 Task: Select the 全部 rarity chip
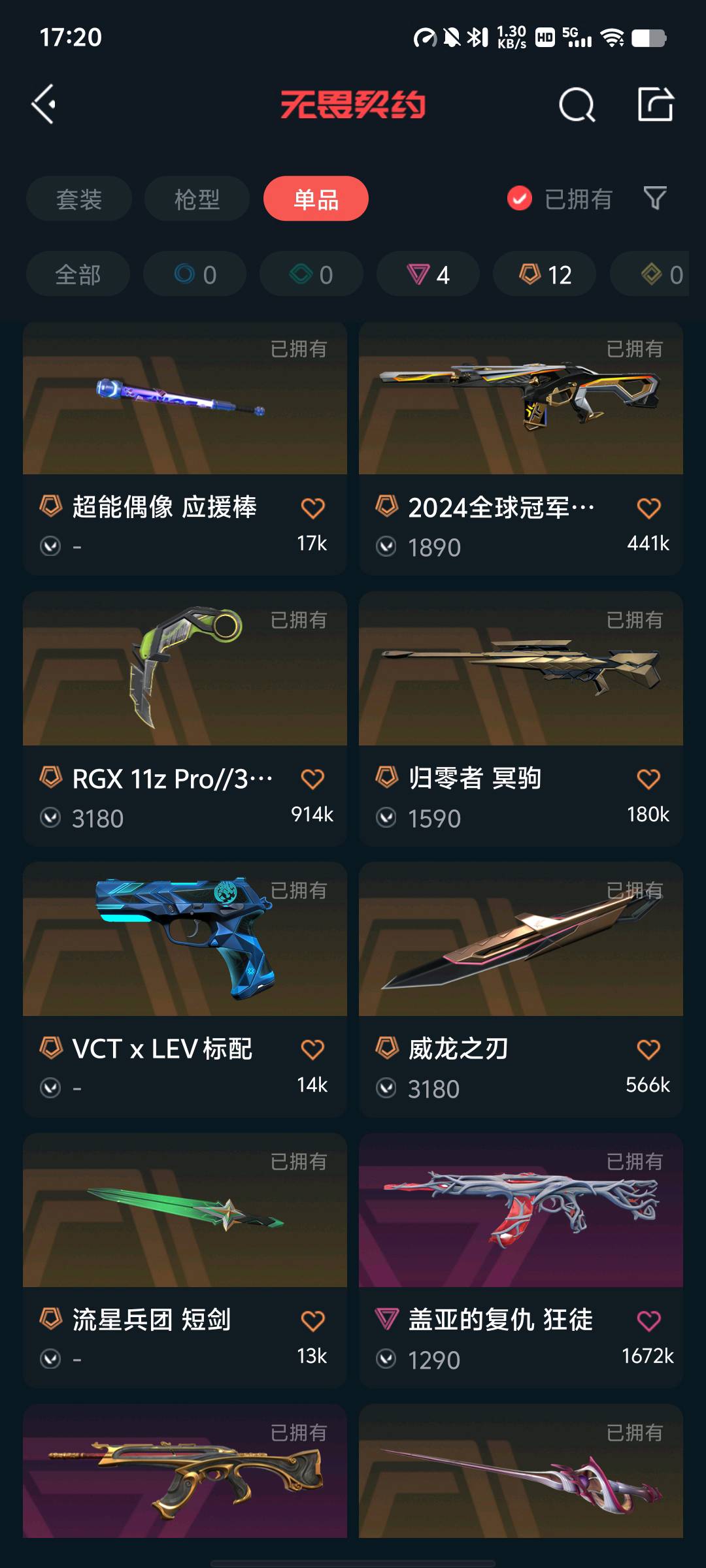click(x=78, y=274)
